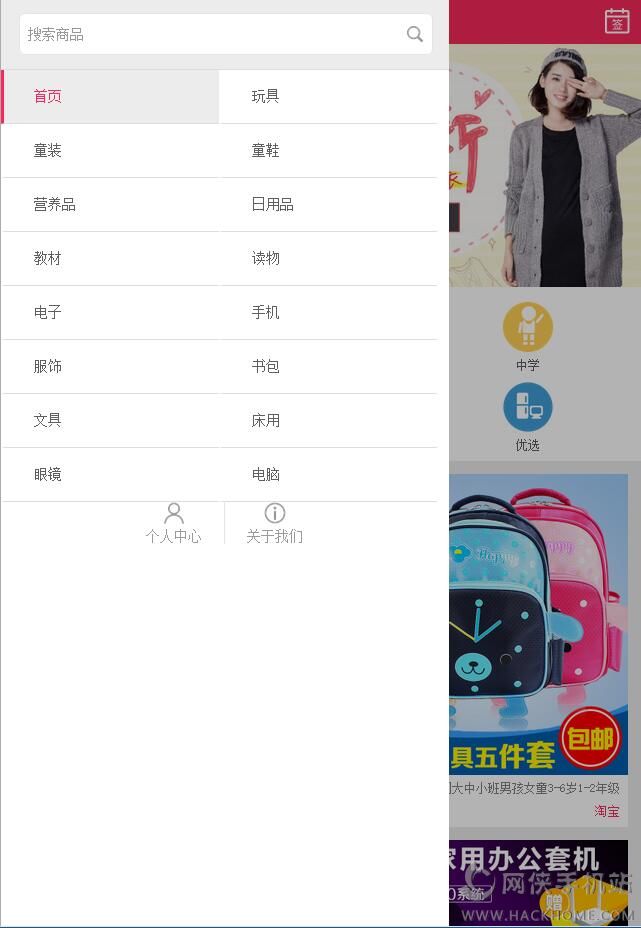Go to the 日用品 category

click(328, 204)
